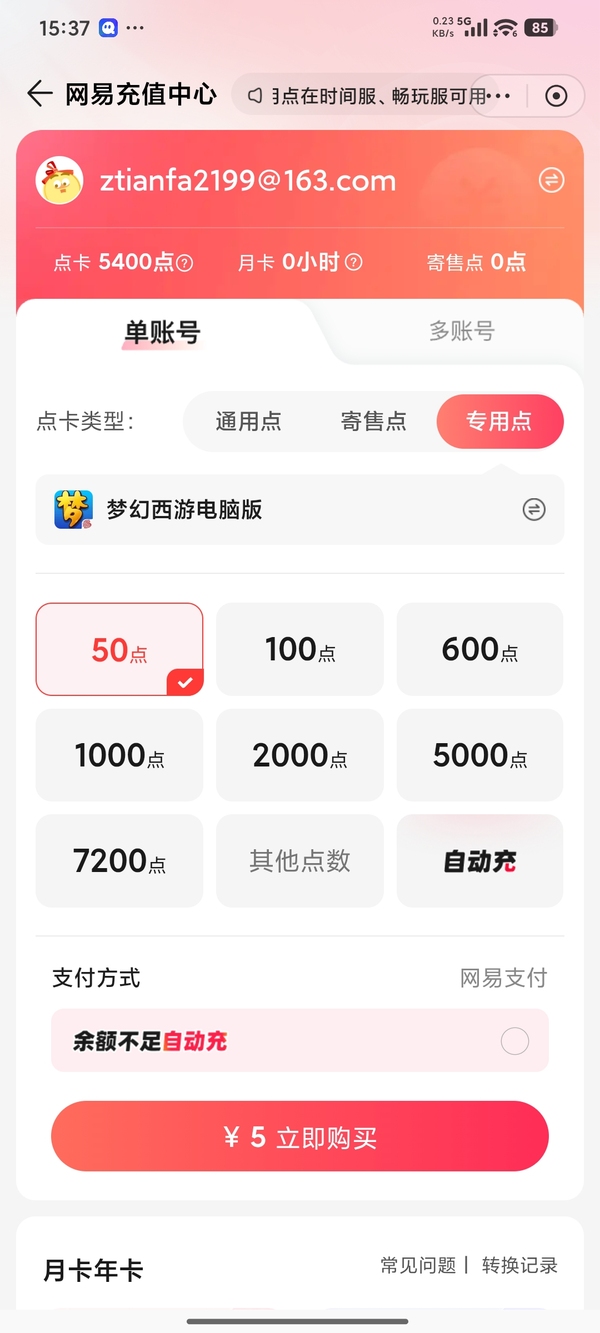Select 通用点 card type
600x1333 pixels.
click(x=248, y=421)
